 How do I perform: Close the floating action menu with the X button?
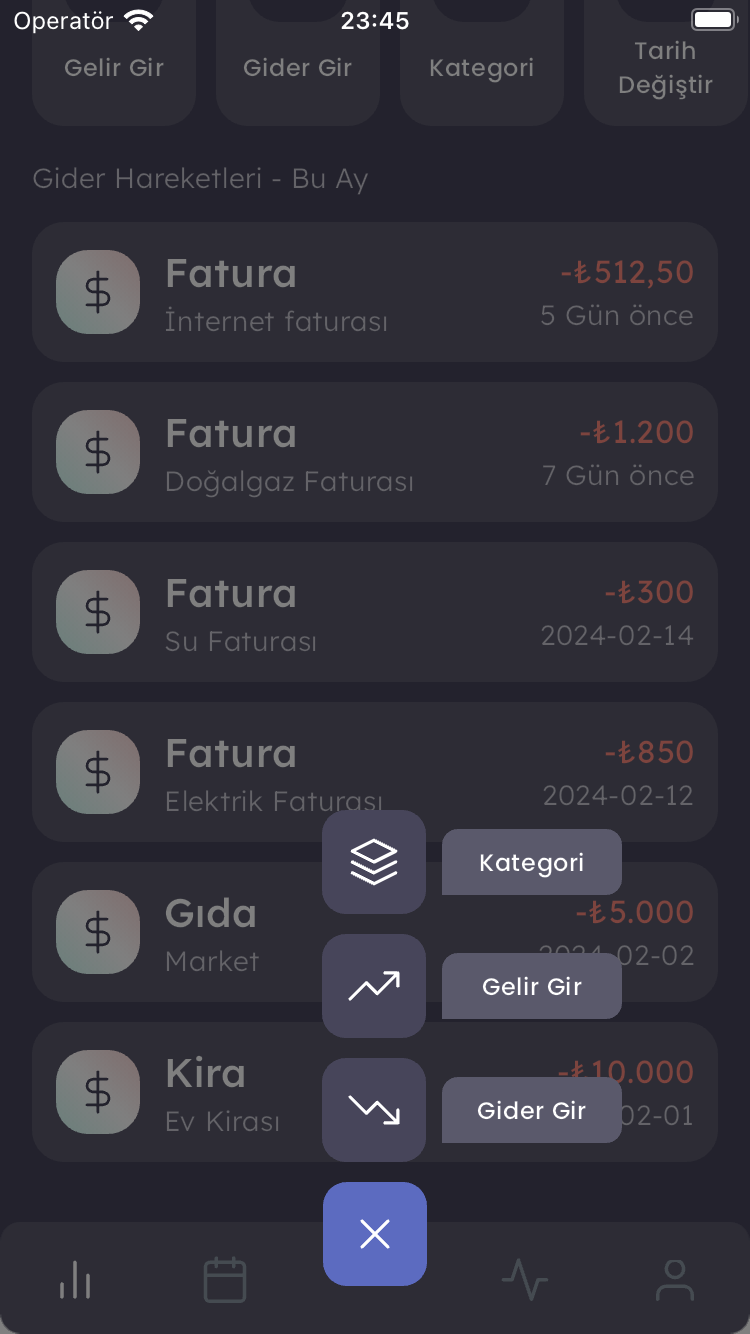pos(374,1234)
